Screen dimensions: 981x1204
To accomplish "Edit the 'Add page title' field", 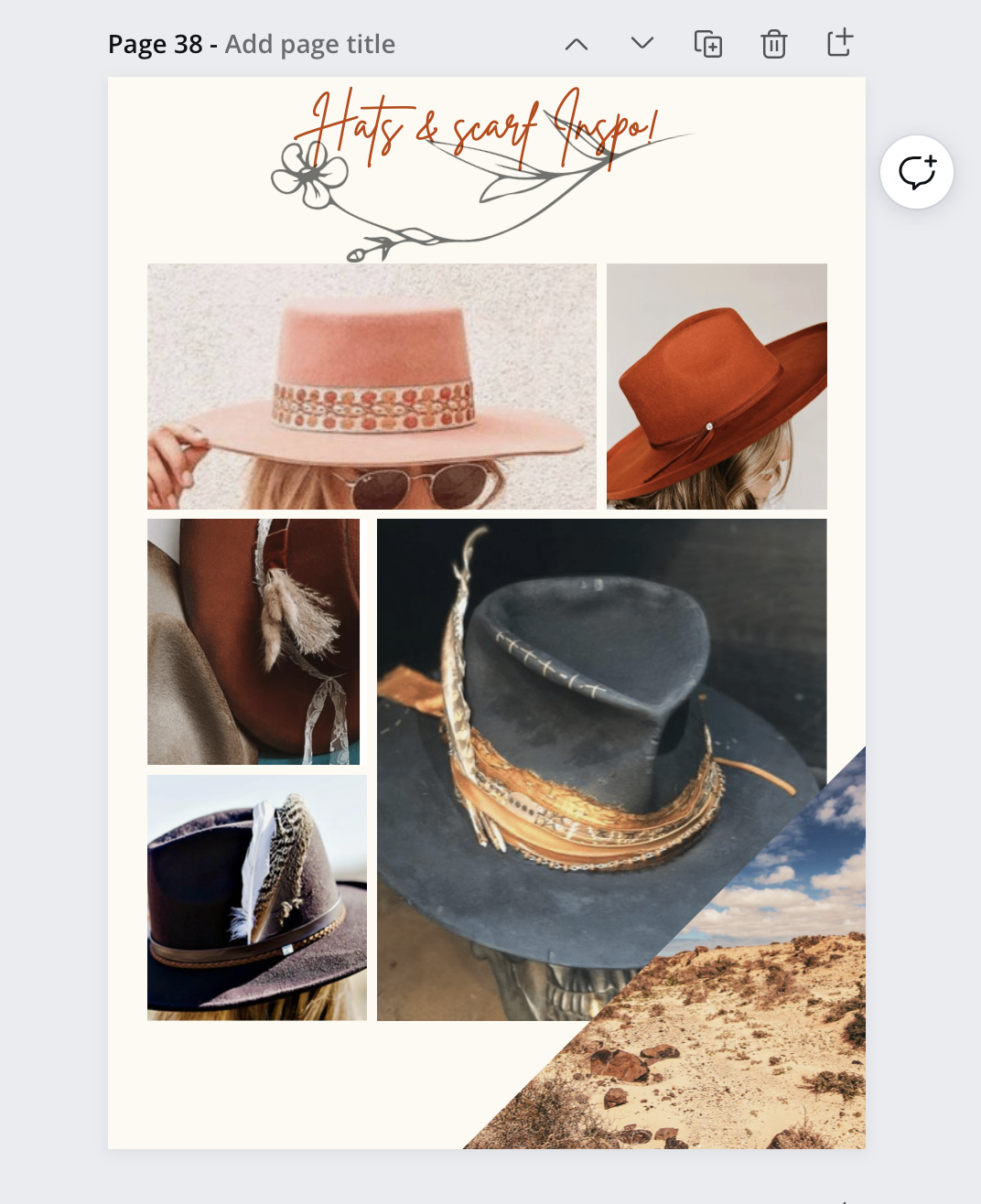I will [x=309, y=44].
